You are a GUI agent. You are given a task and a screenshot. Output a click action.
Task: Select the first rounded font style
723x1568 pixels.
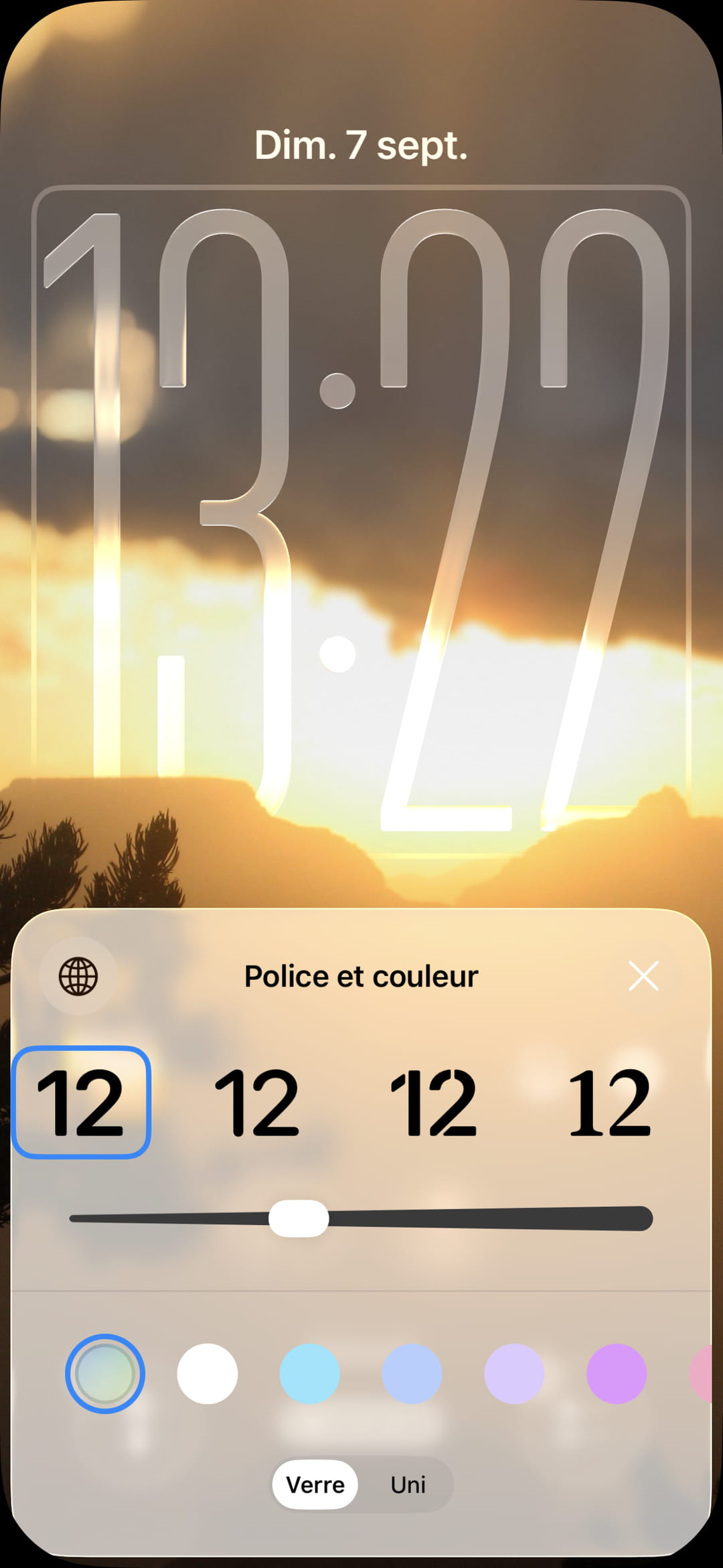81,1102
